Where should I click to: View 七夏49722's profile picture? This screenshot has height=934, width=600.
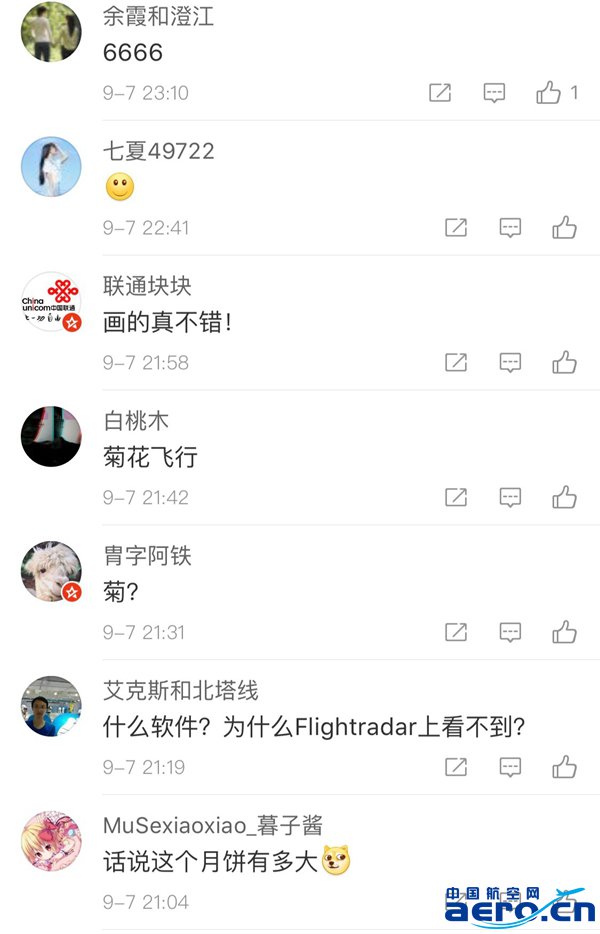(51, 166)
